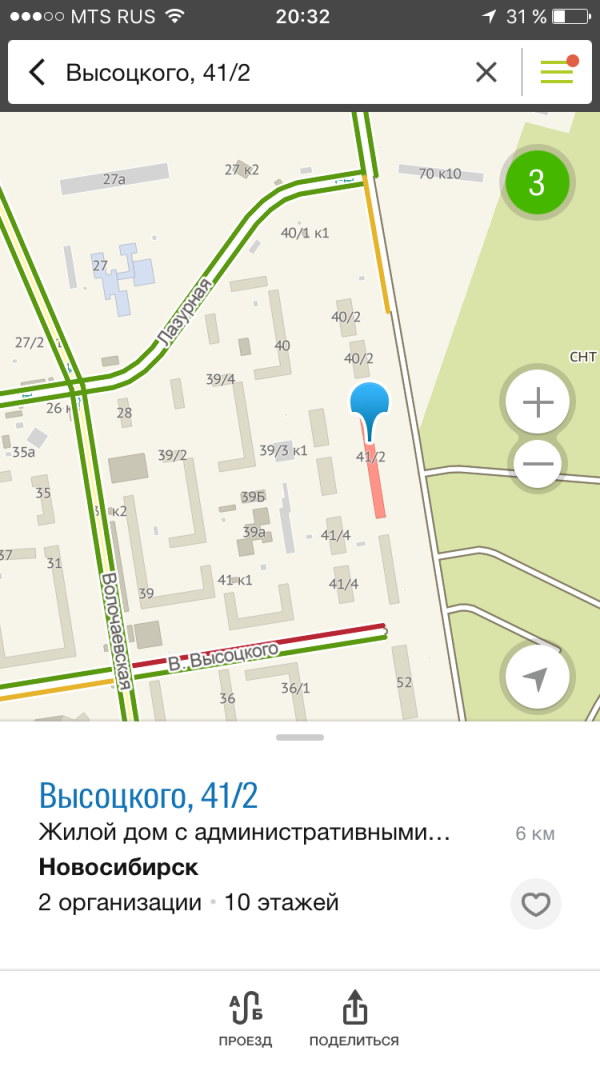This screenshot has width=600, height=1066.
Task: Zoom in on the map
Action: [538, 403]
